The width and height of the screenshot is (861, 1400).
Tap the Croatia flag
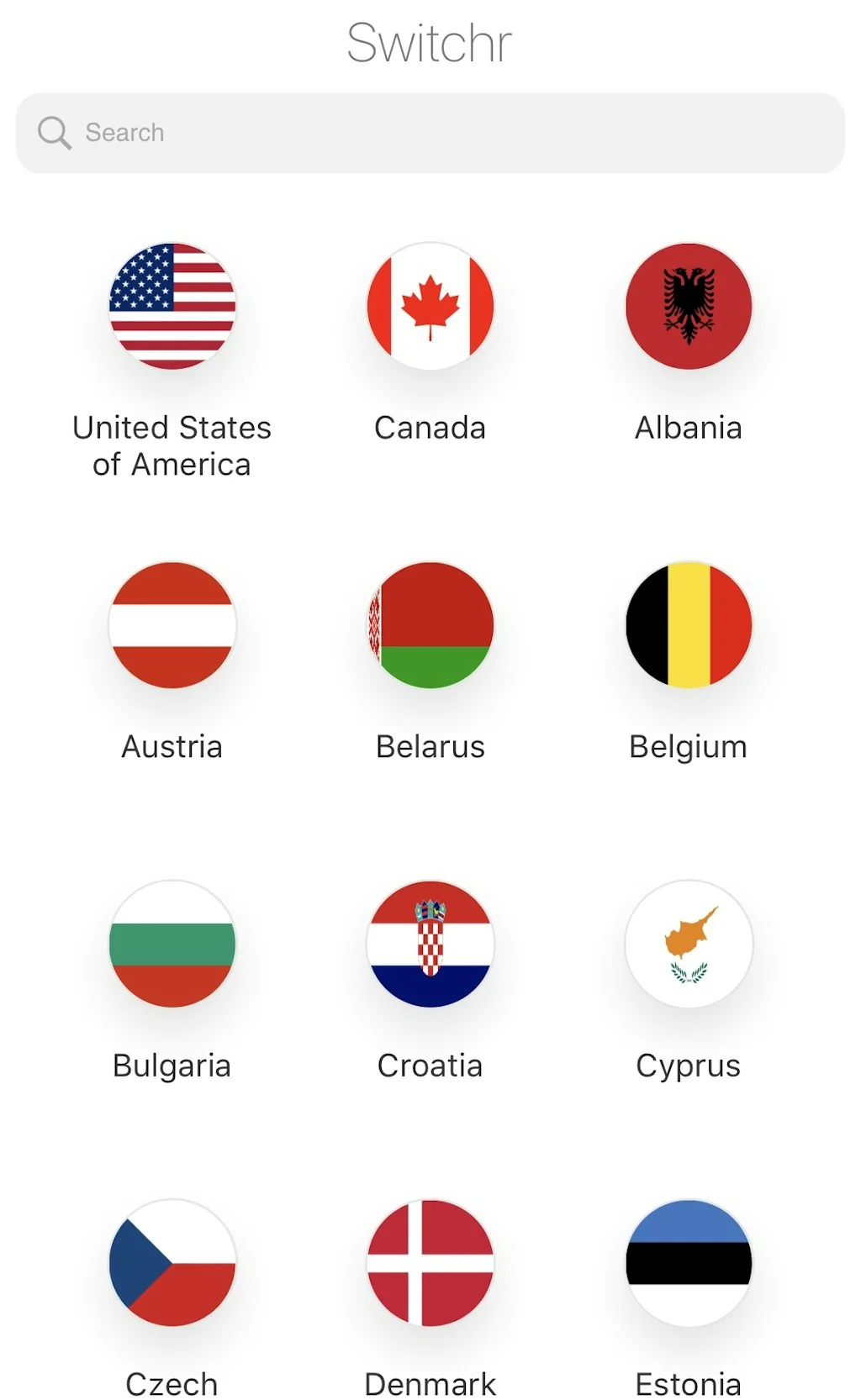[430, 944]
